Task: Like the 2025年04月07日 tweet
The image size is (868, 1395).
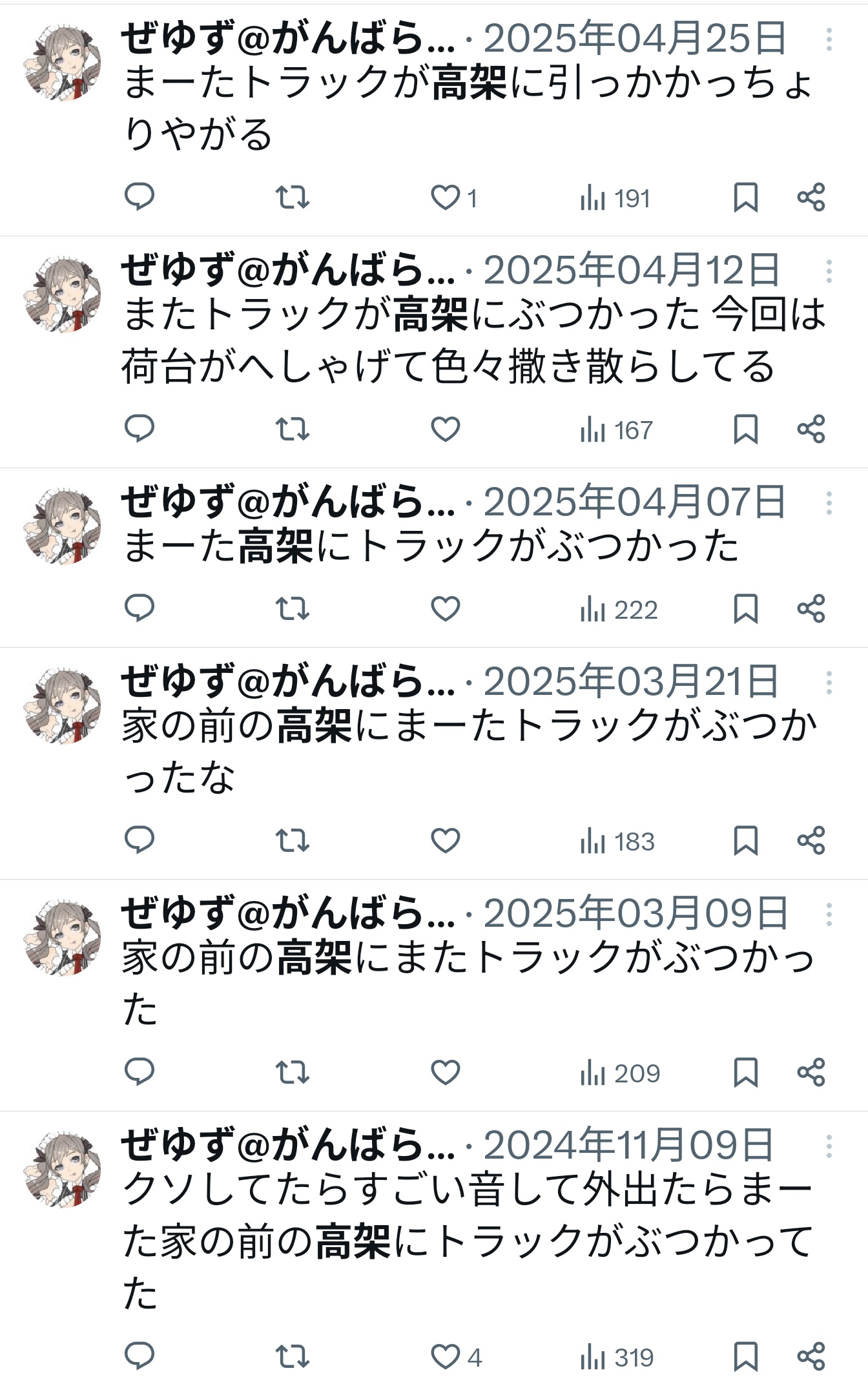Action: (445, 609)
